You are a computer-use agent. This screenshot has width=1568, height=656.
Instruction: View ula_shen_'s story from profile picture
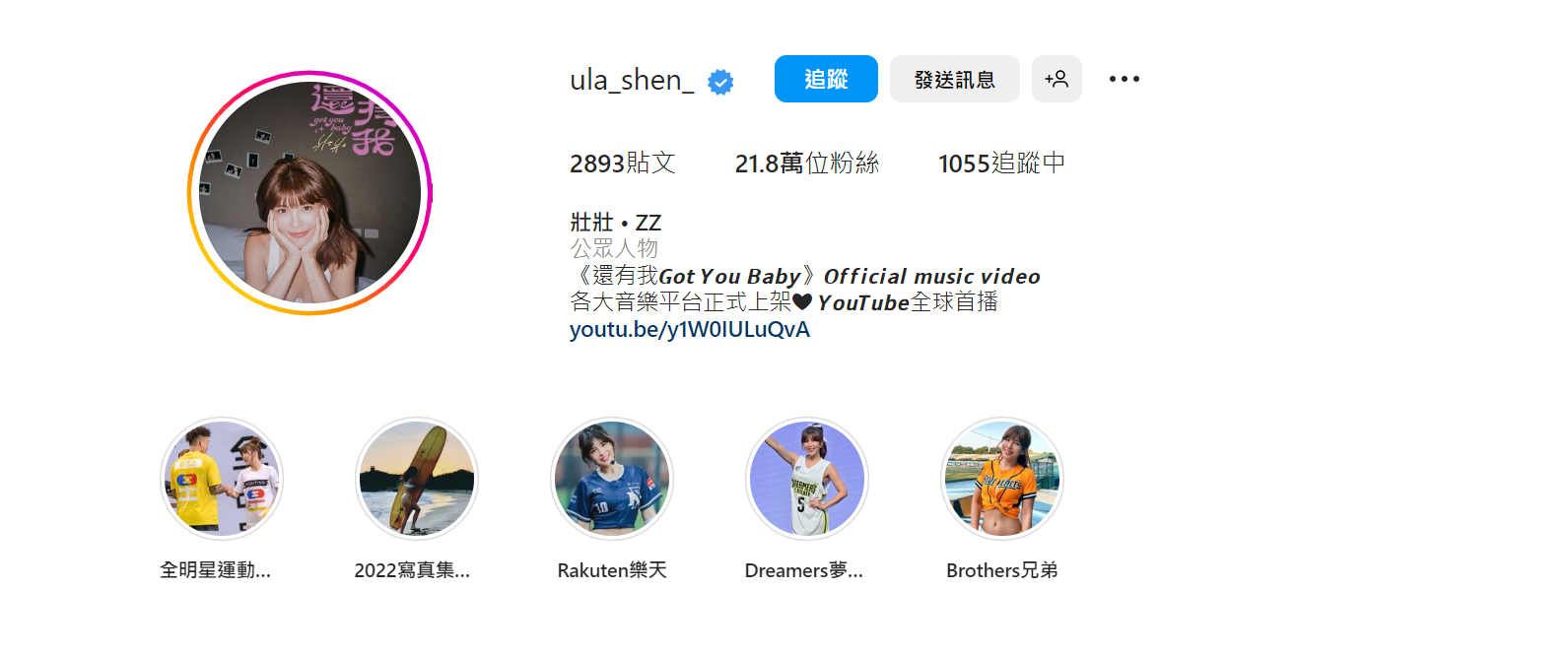310,193
